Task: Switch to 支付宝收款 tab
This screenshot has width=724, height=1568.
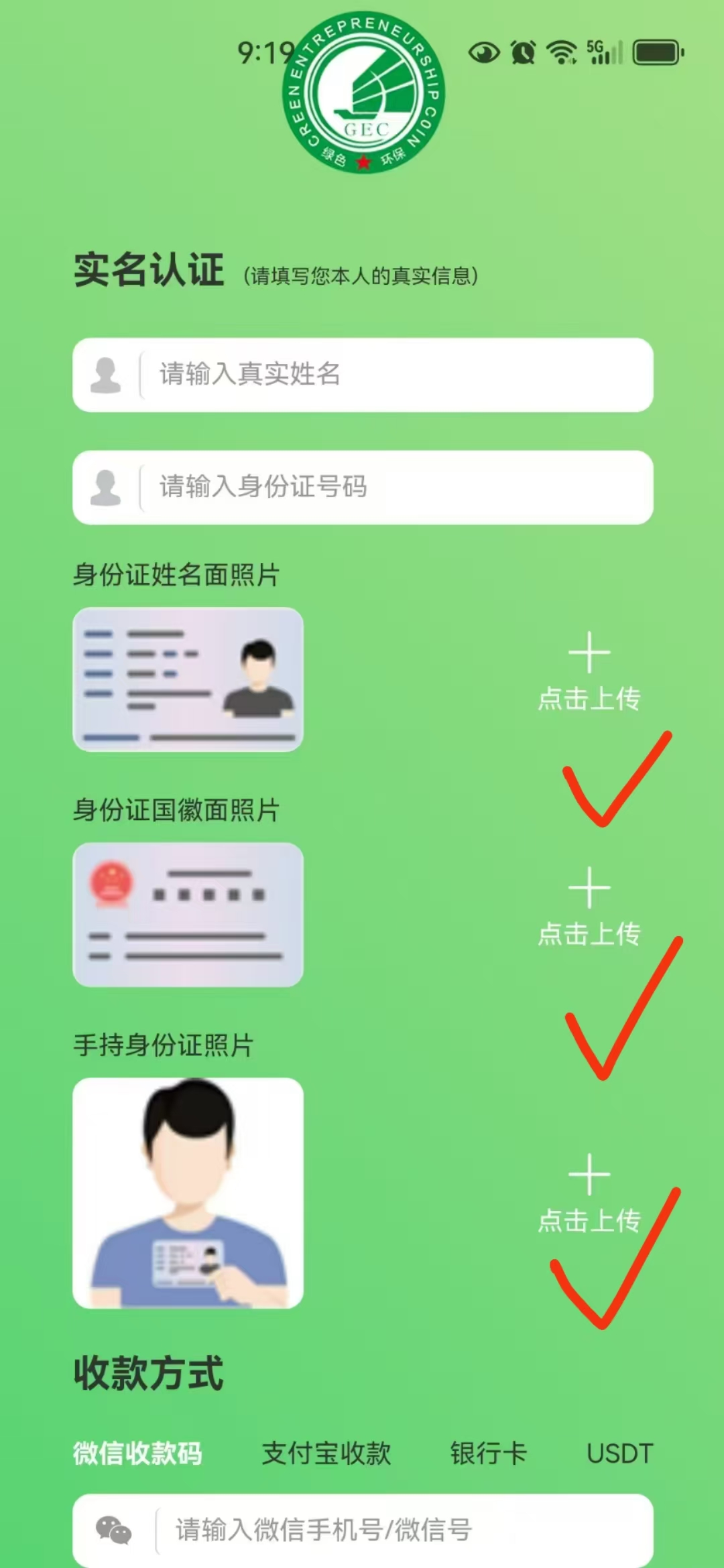Action: coord(326,1453)
